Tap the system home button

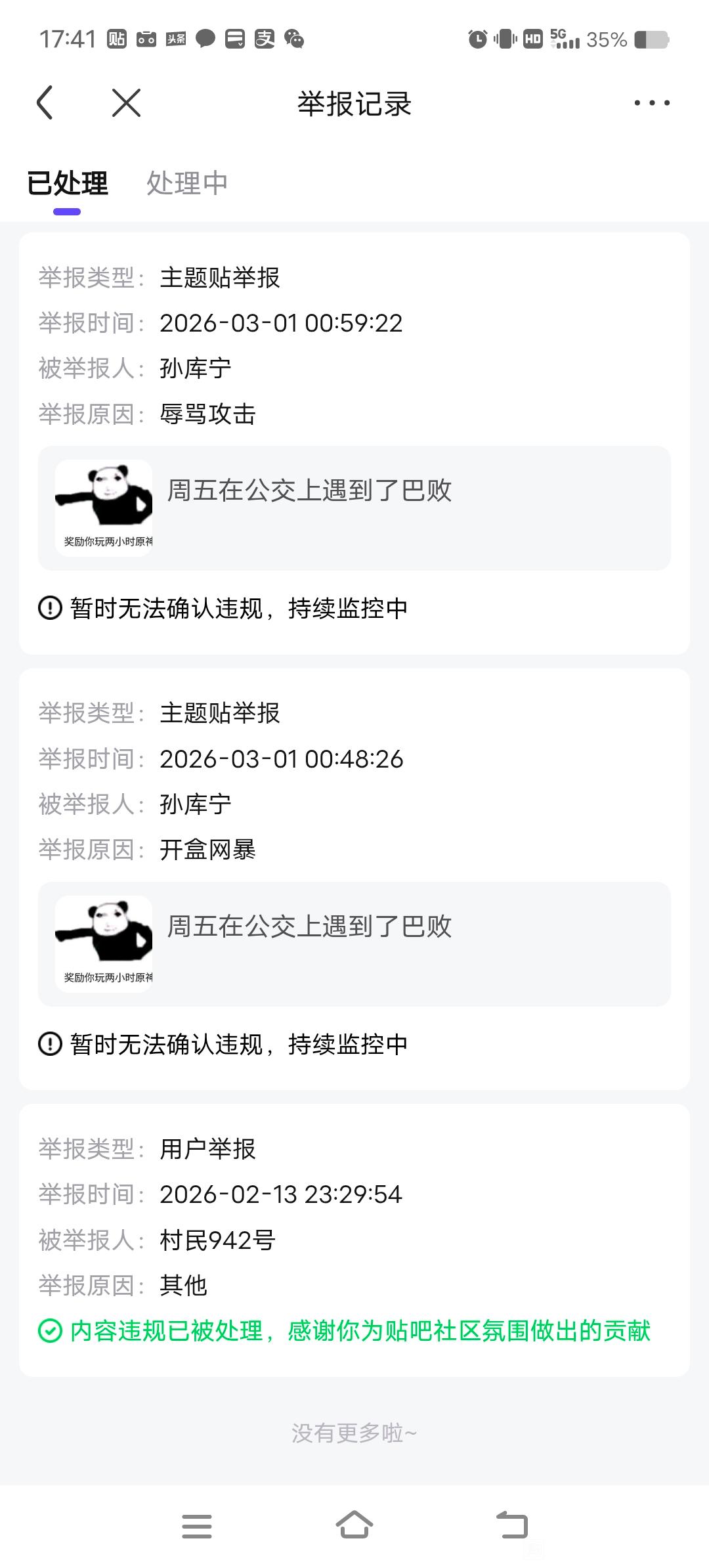coord(354,1525)
